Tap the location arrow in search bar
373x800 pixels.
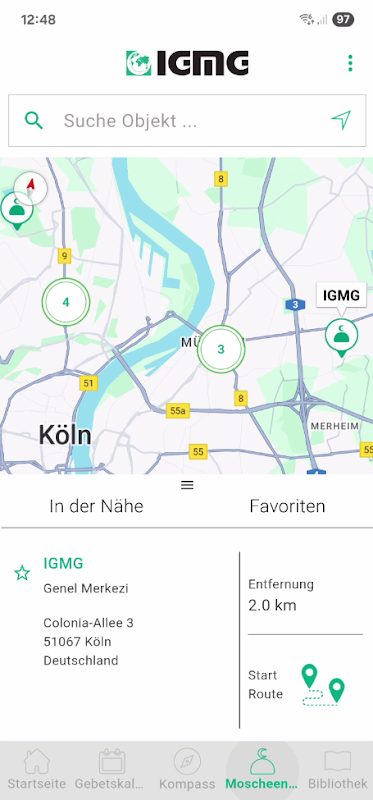[x=341, y=120]
